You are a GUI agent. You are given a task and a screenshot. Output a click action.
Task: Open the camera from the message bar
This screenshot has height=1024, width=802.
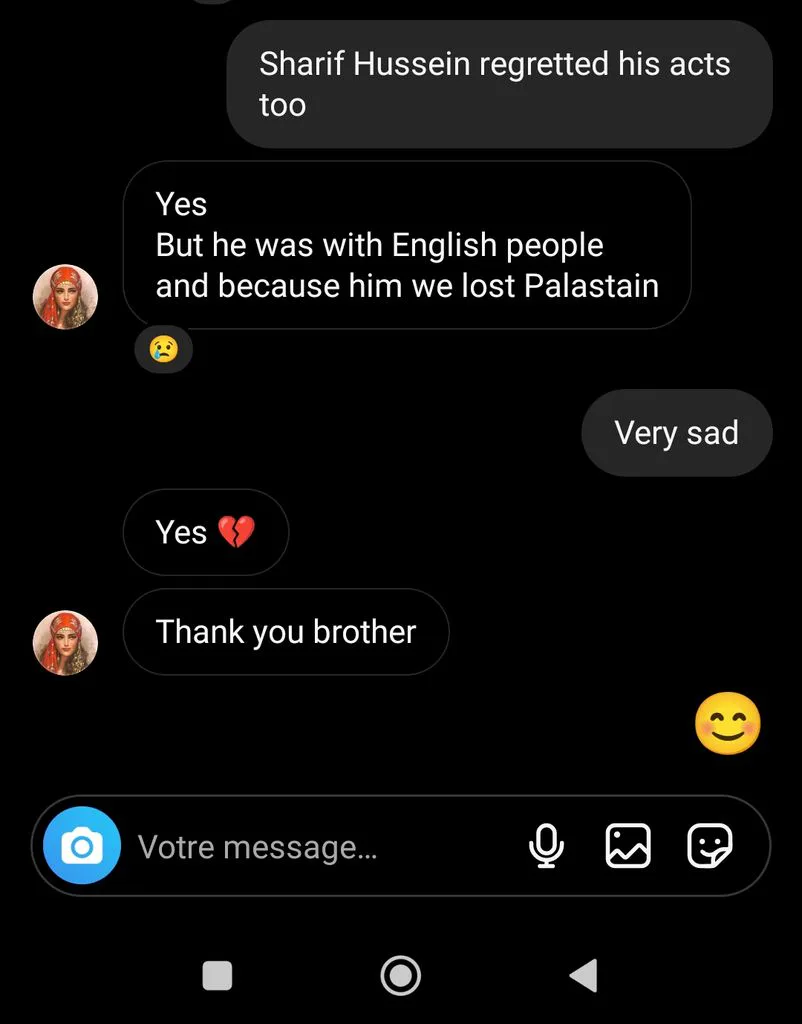(82, 846)
